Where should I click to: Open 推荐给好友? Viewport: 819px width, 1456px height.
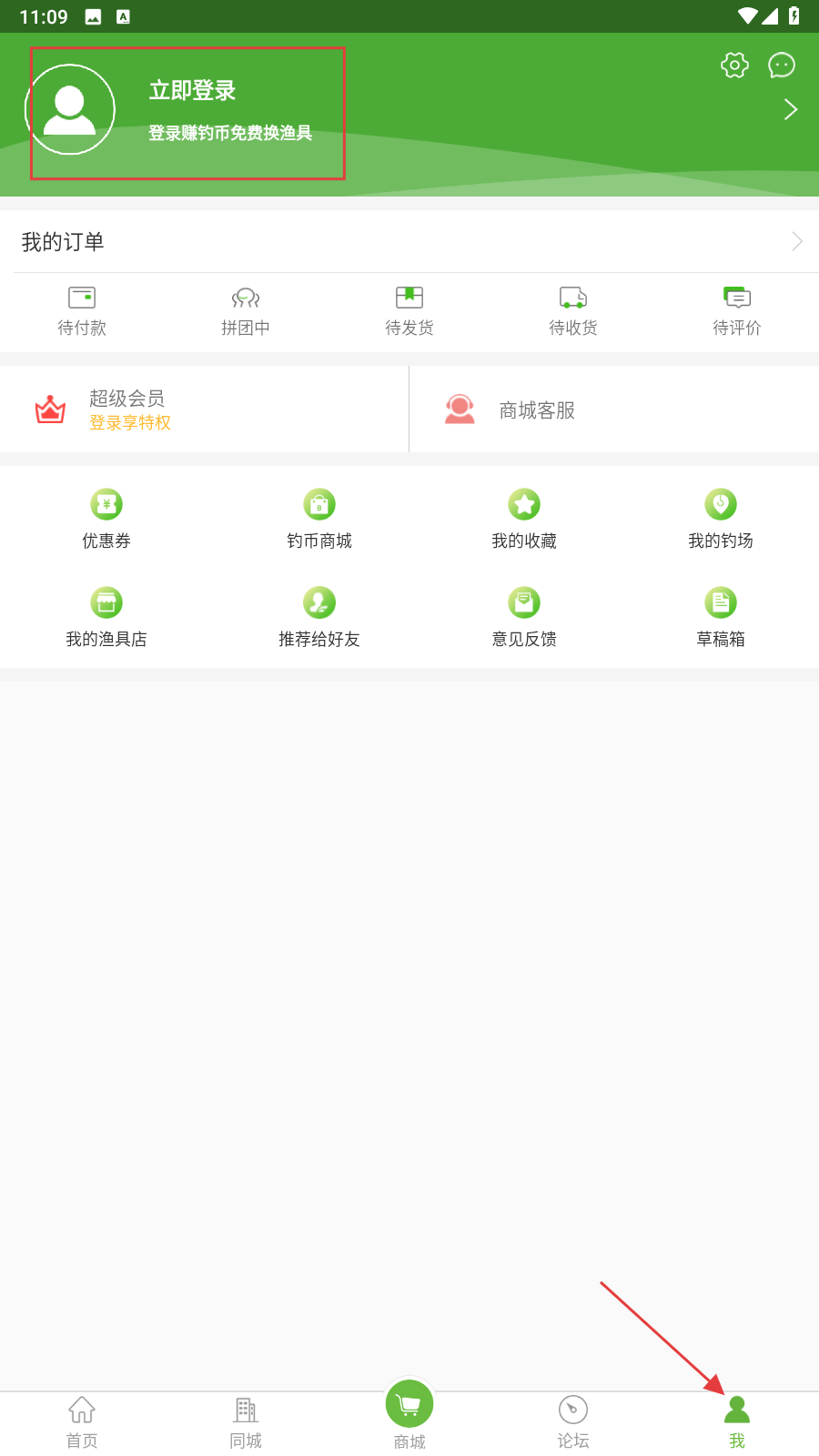click(319, 618)
